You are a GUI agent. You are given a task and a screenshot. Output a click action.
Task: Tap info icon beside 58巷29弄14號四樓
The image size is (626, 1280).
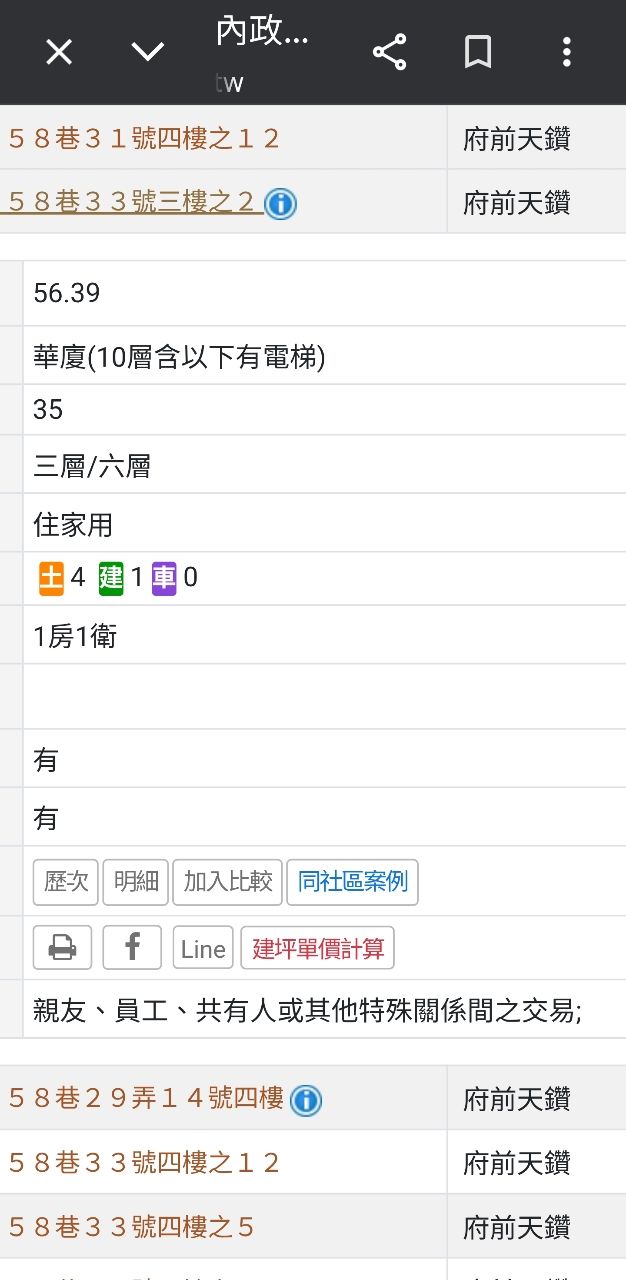point(305,1101)
